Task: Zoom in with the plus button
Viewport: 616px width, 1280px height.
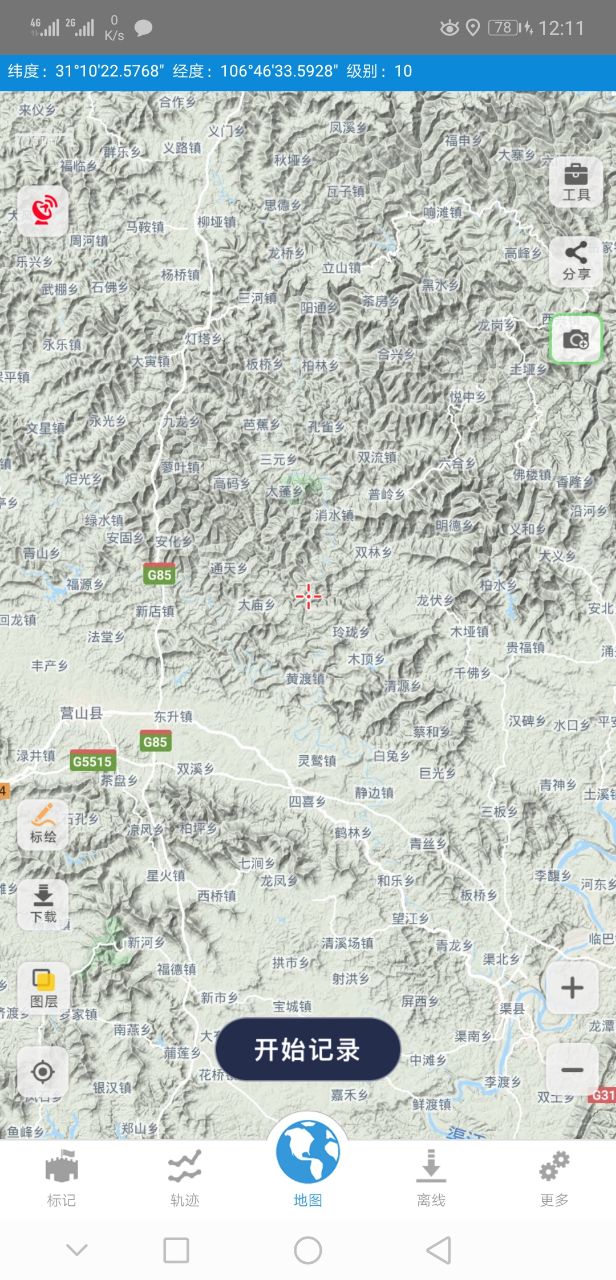Action: point(572,988)
